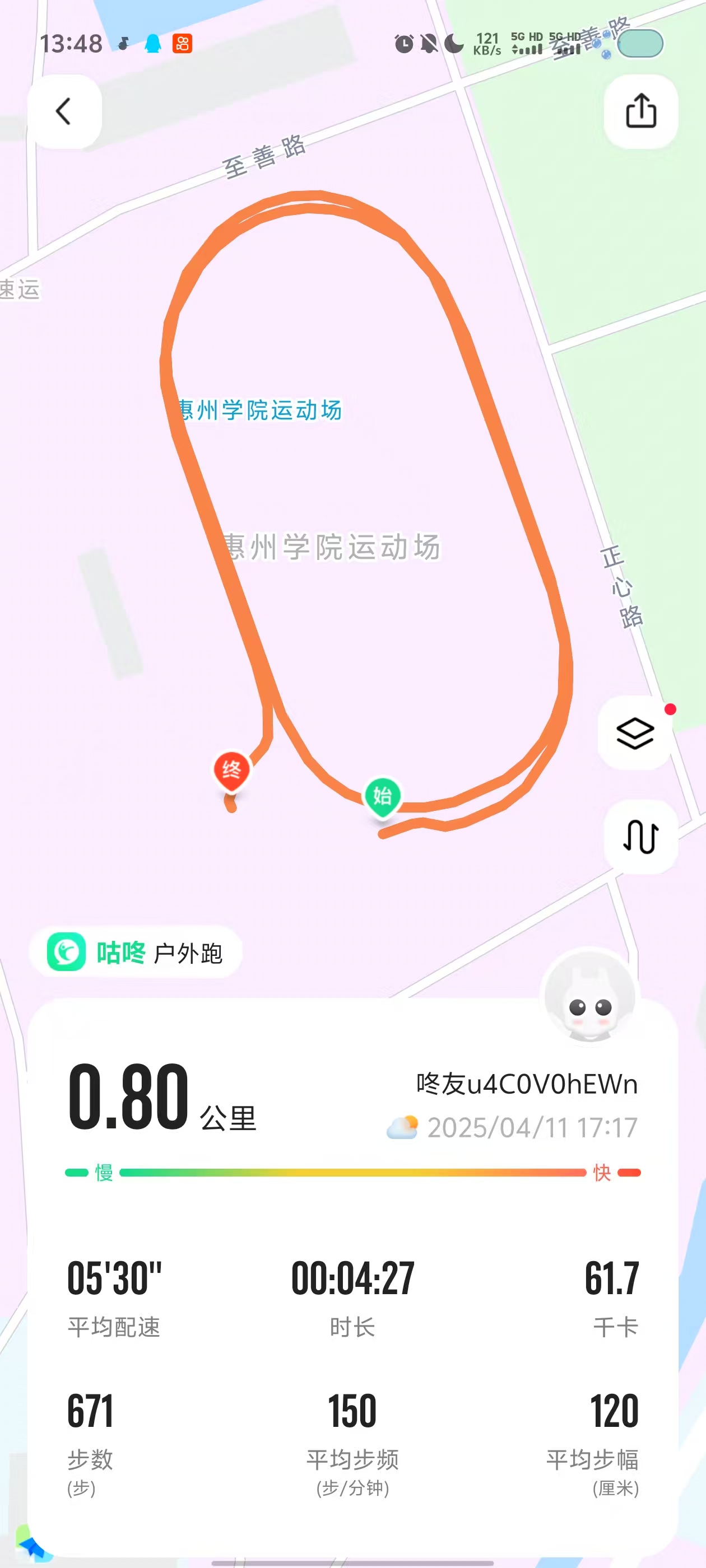Go back using the arrow button
This screenshot has width=706, height=1568.
click(x=64, y=111)
